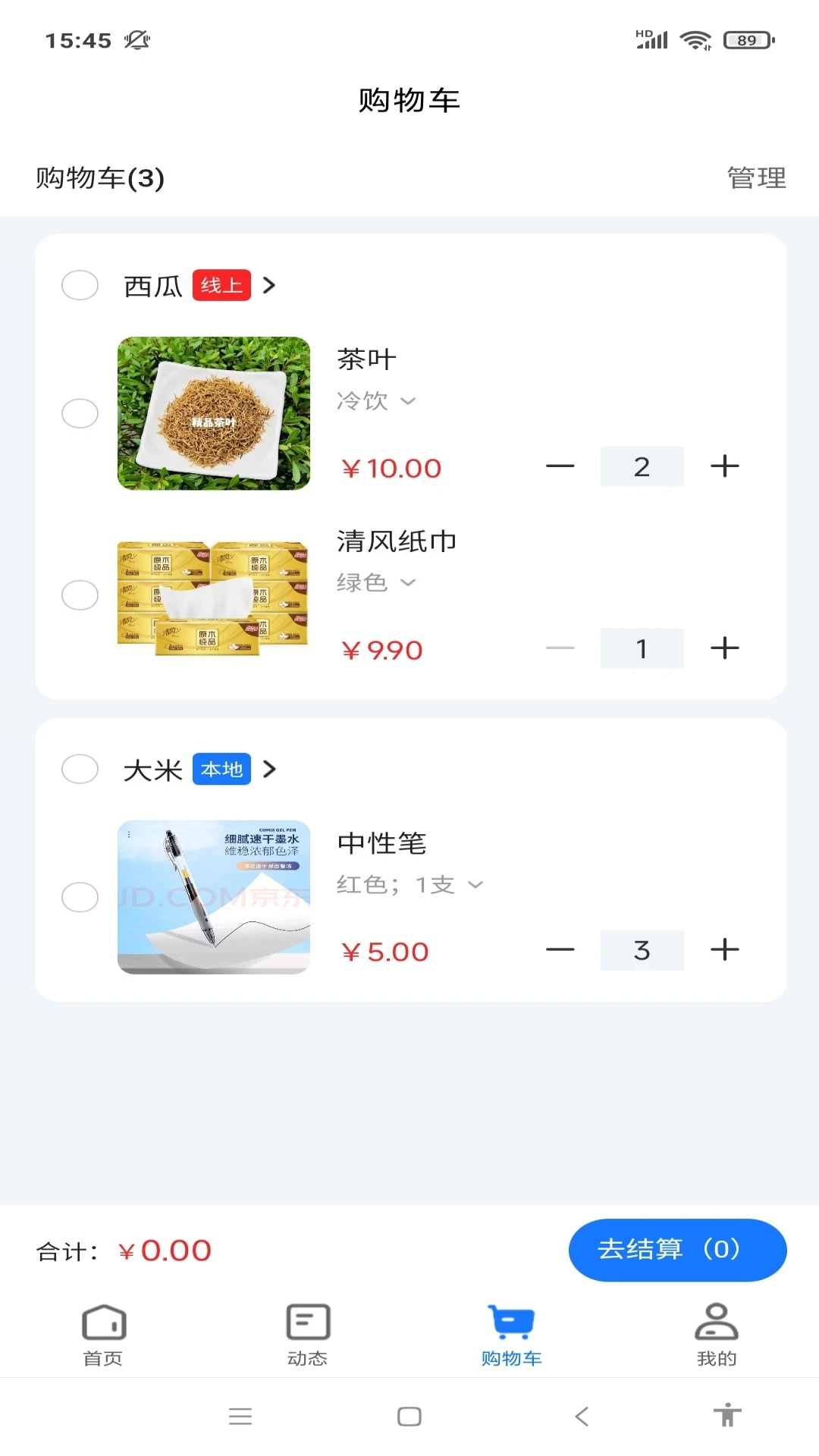Tap the 去结算 checkout button
Viewport: 819px width, 1456px height.
click(677, 1250)
